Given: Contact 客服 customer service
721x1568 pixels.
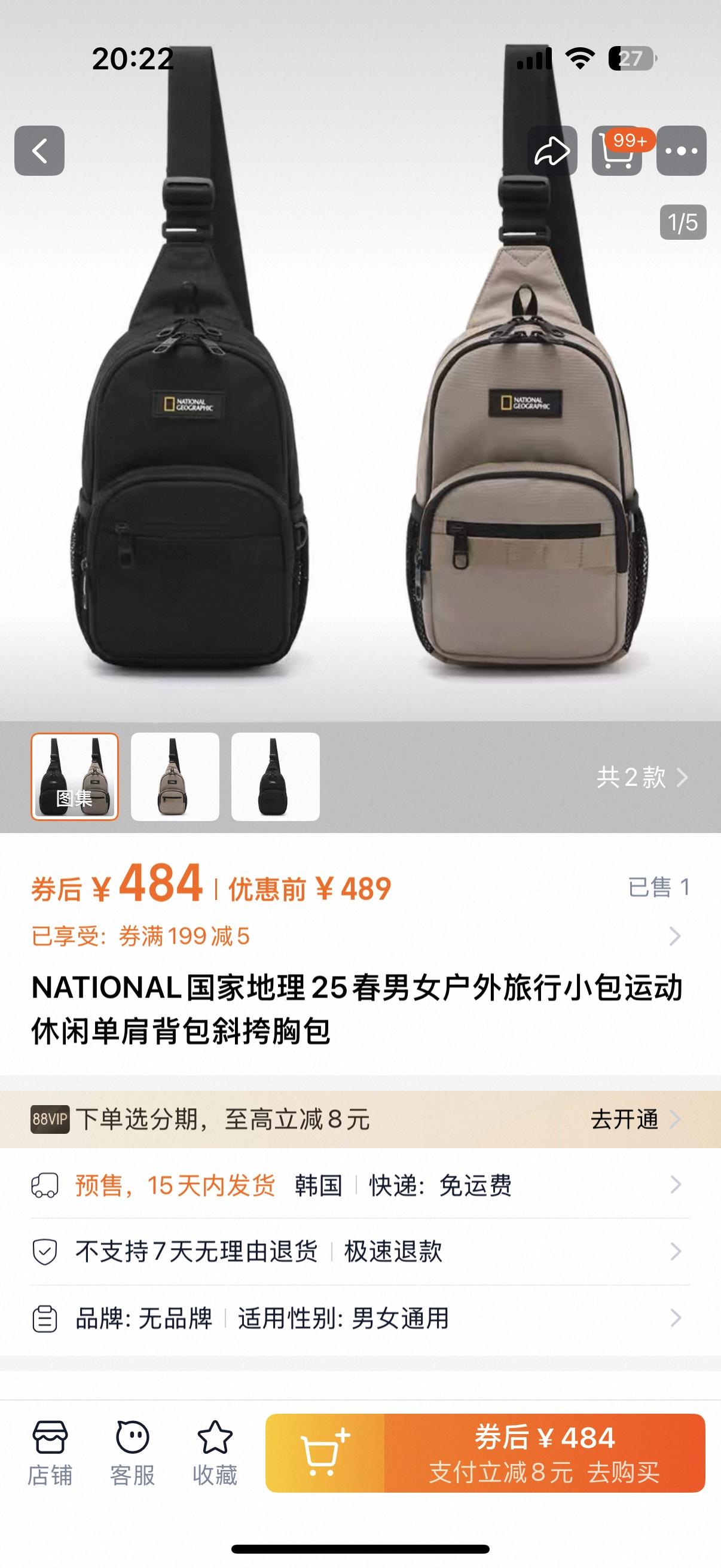Looking at the screenshot, I should (x=132, y=1453).
